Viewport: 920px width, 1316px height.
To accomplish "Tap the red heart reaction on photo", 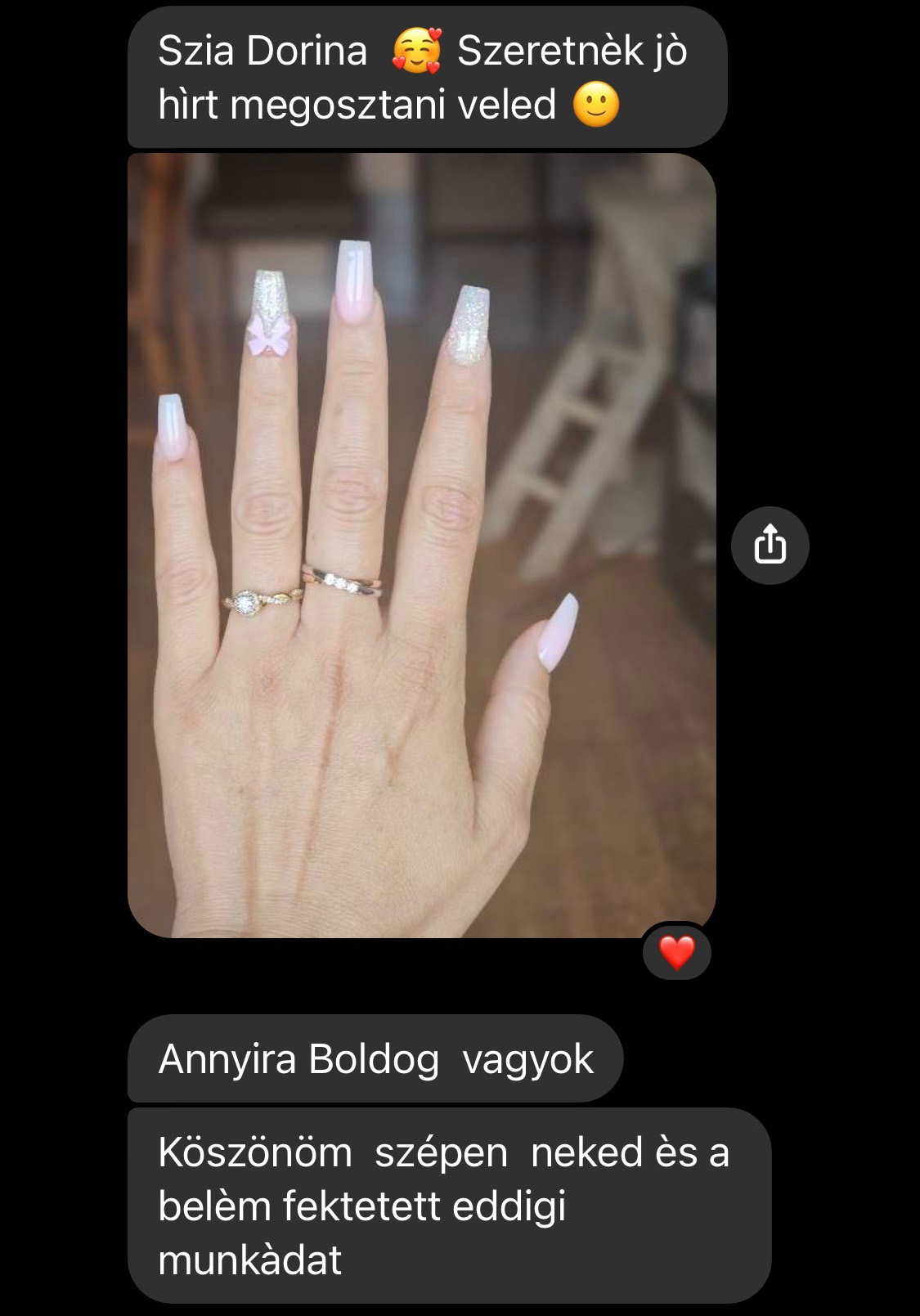I will (676, 953).
